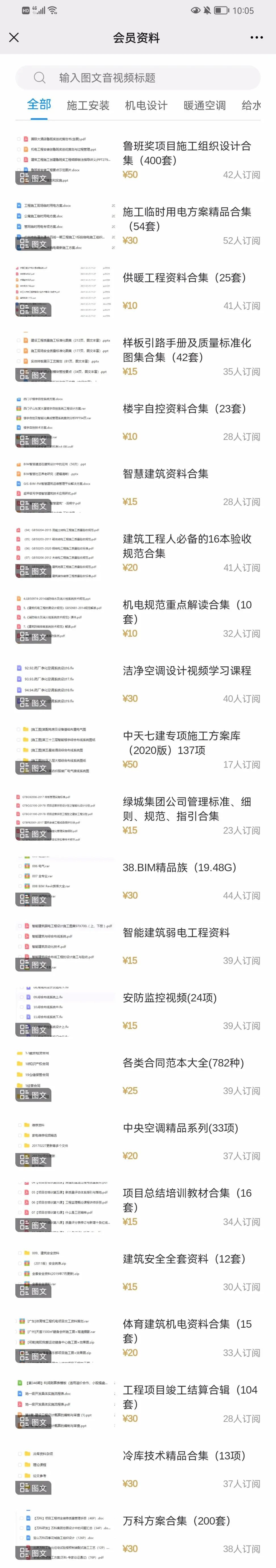Image resolution: width=276 pixels, height=1568 pixels.
Task: Open the three-dot overflow menu
Action: click(x=256, y=38)
